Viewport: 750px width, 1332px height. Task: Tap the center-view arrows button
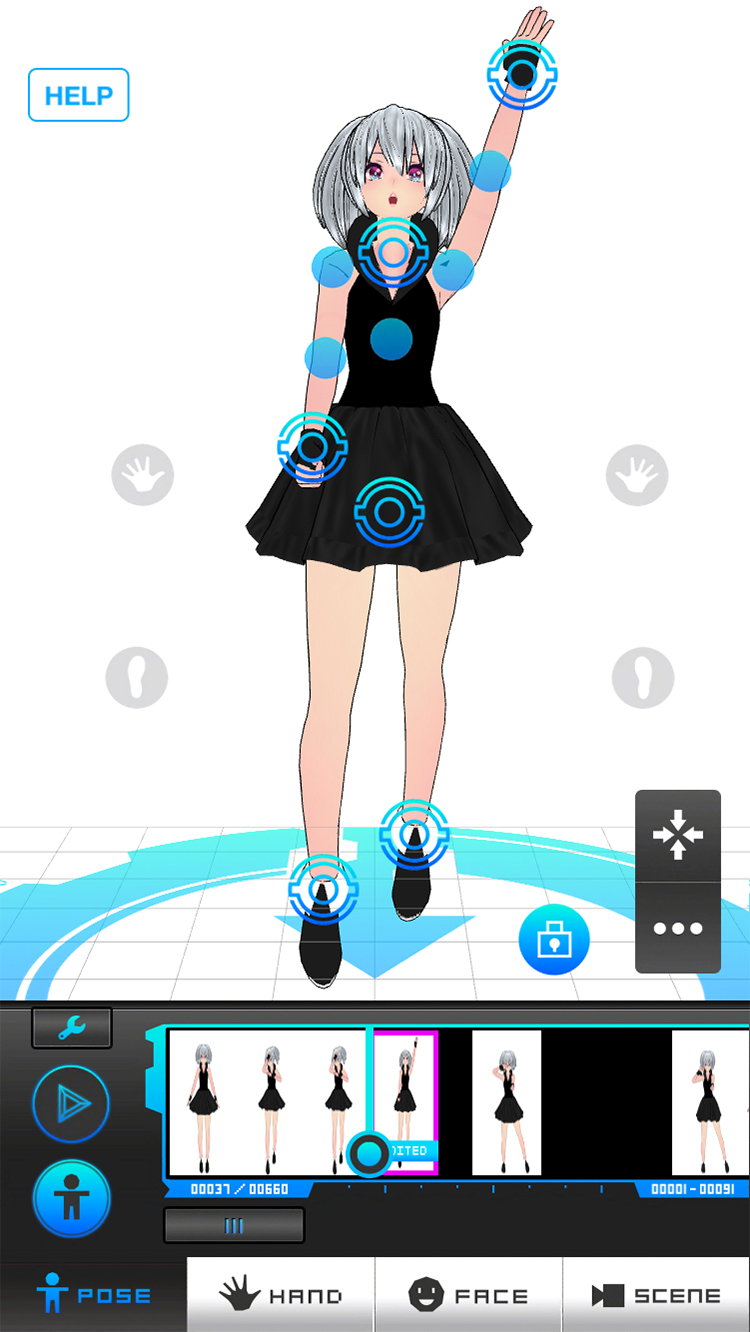pos(678,835)
